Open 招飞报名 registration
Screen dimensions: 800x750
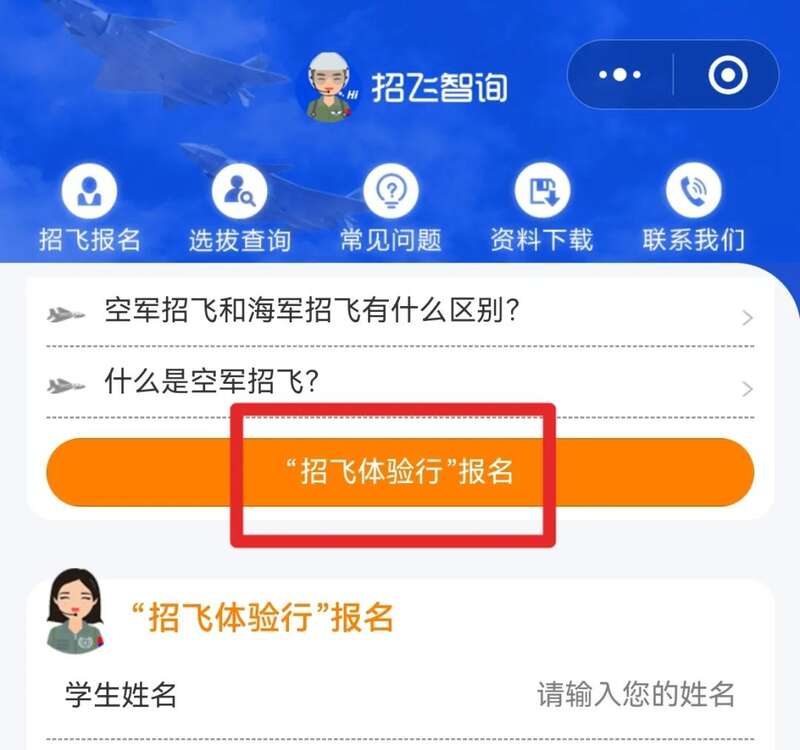coord(90,210)
